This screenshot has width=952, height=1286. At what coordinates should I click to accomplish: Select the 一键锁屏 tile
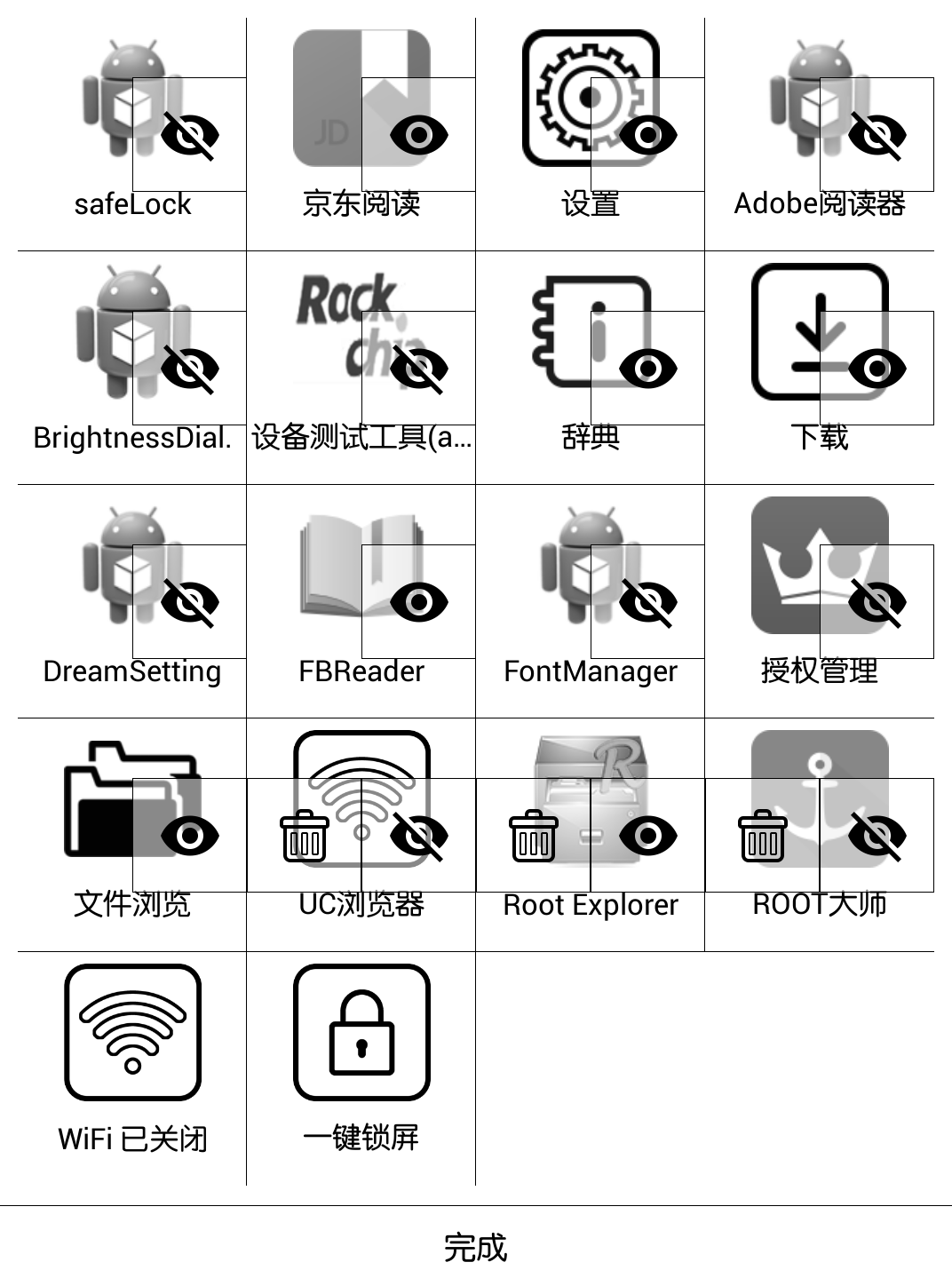361,1057
